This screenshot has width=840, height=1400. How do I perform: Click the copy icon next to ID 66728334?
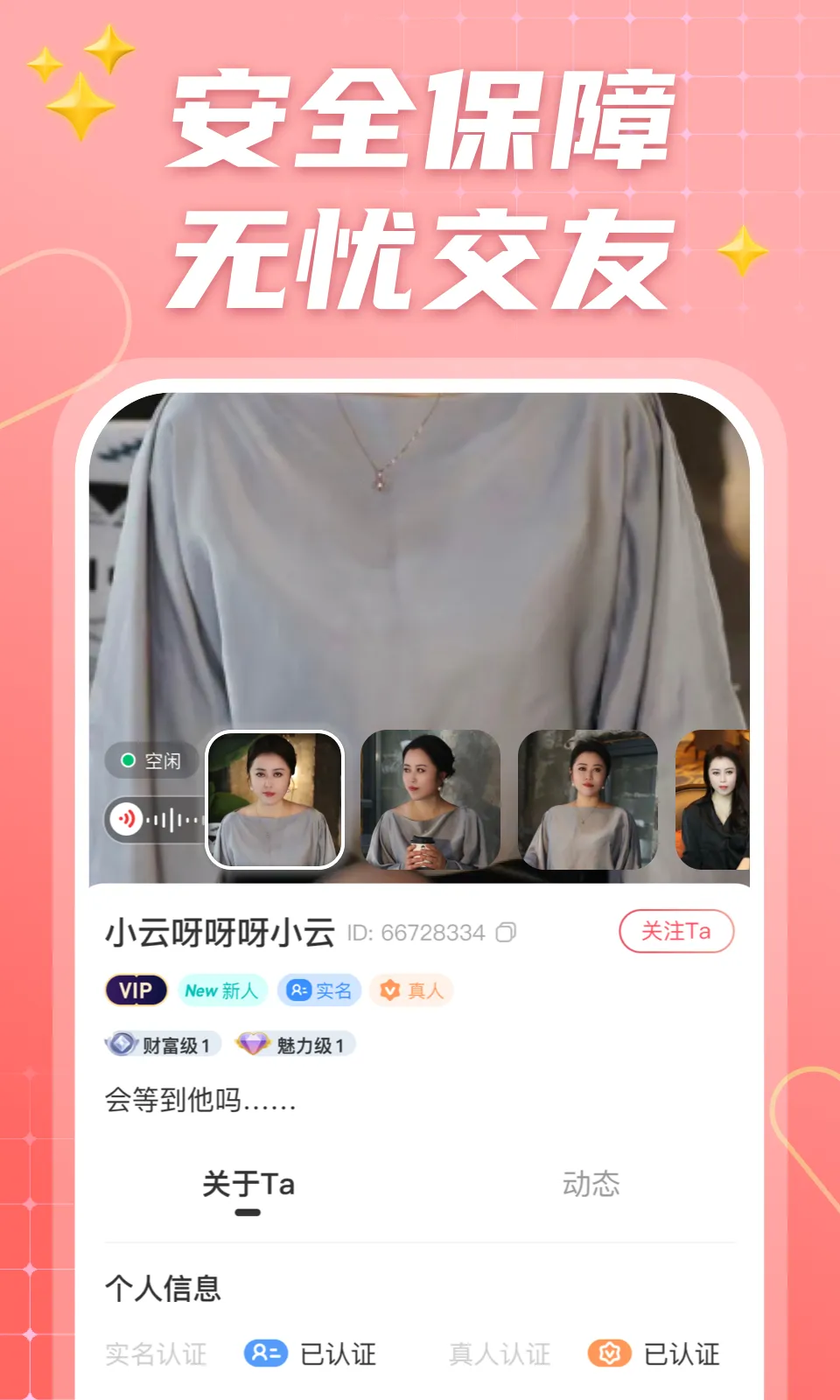pyautogui.click(x=506, y=933)
